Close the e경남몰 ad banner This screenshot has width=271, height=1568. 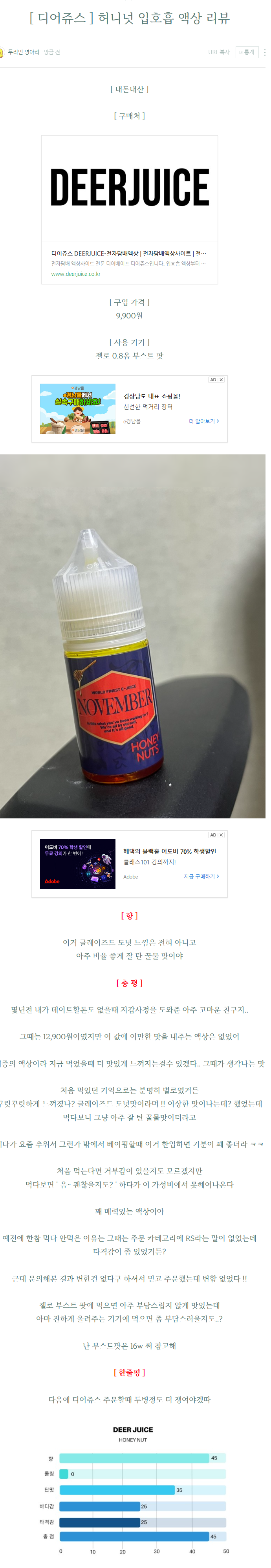(x=221, y=379)
